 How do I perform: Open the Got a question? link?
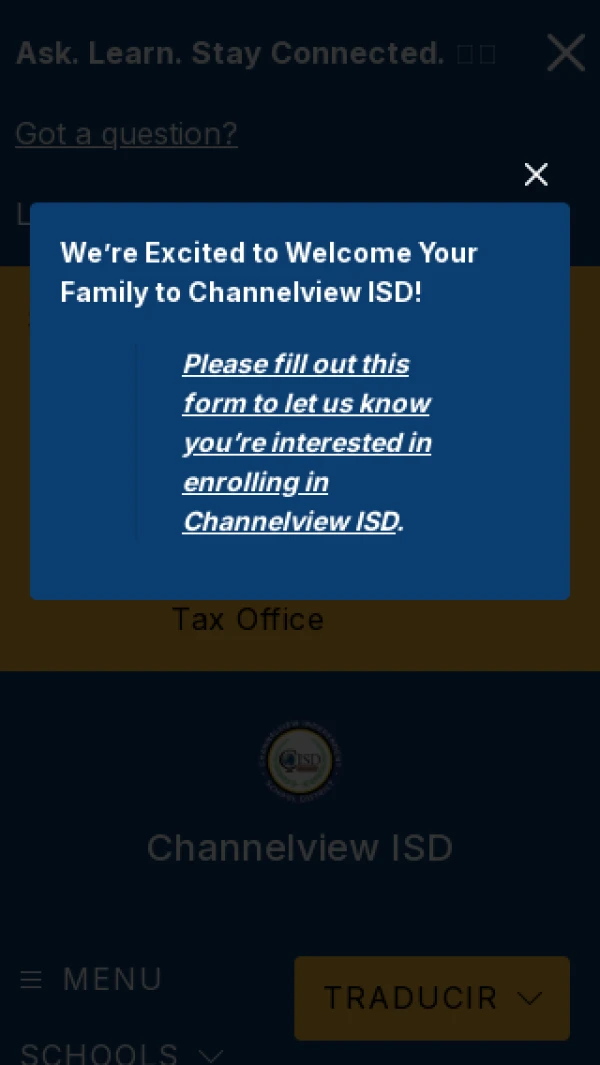tap(126, 134)
